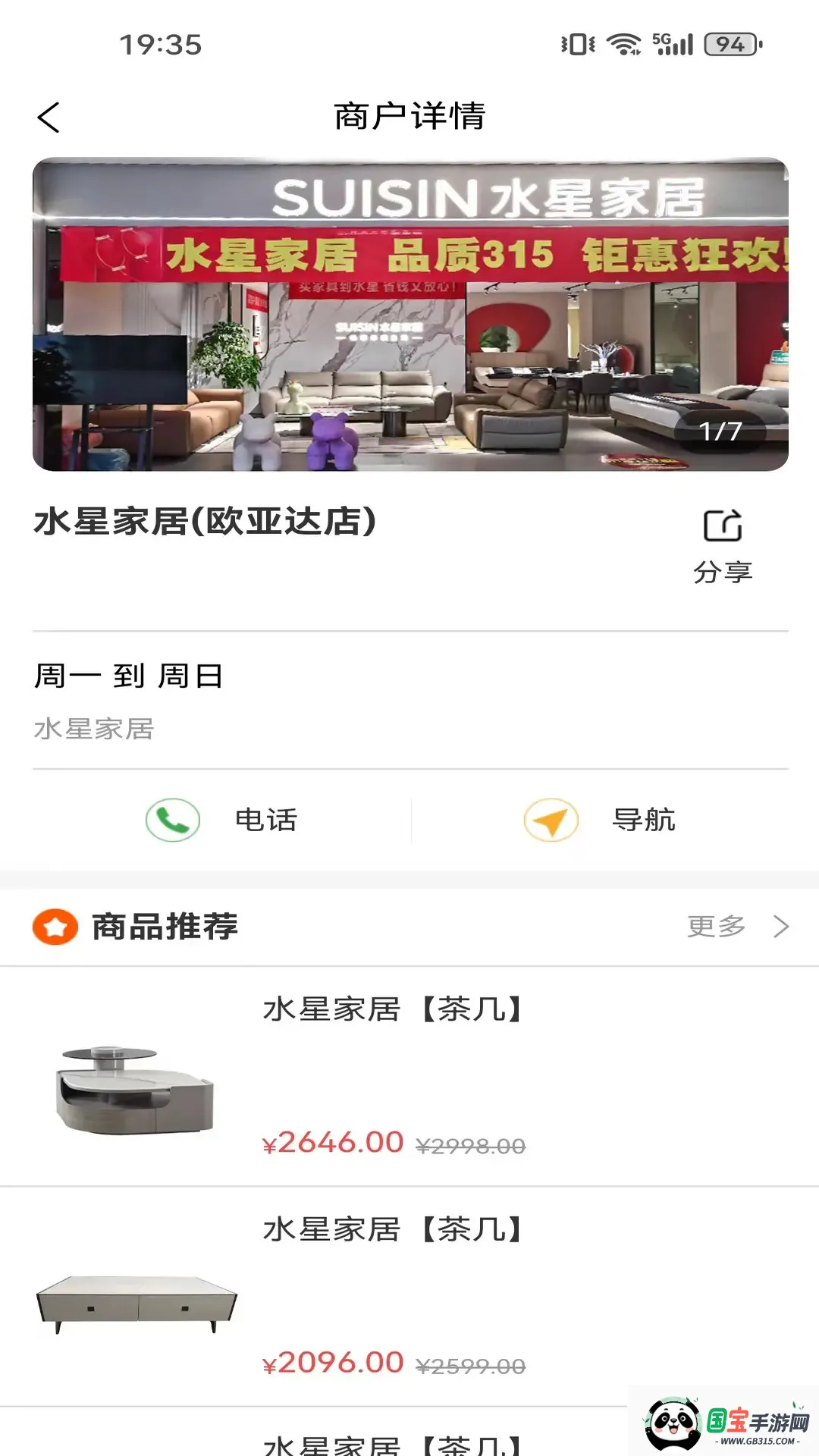819x1456 pixels.
Task: Tap 电话 to call the store
Action: [265, 819]
